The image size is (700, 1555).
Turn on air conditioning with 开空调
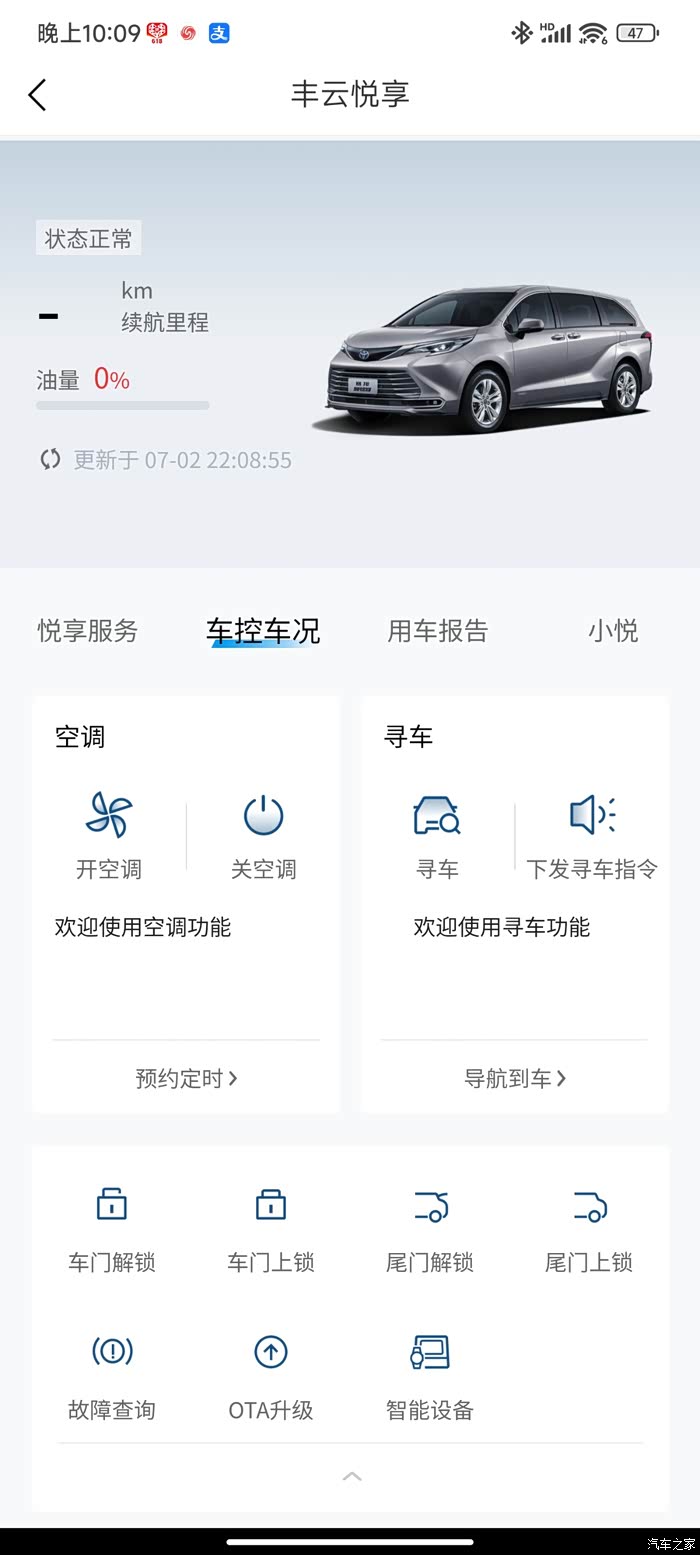[x=109, y=836]
